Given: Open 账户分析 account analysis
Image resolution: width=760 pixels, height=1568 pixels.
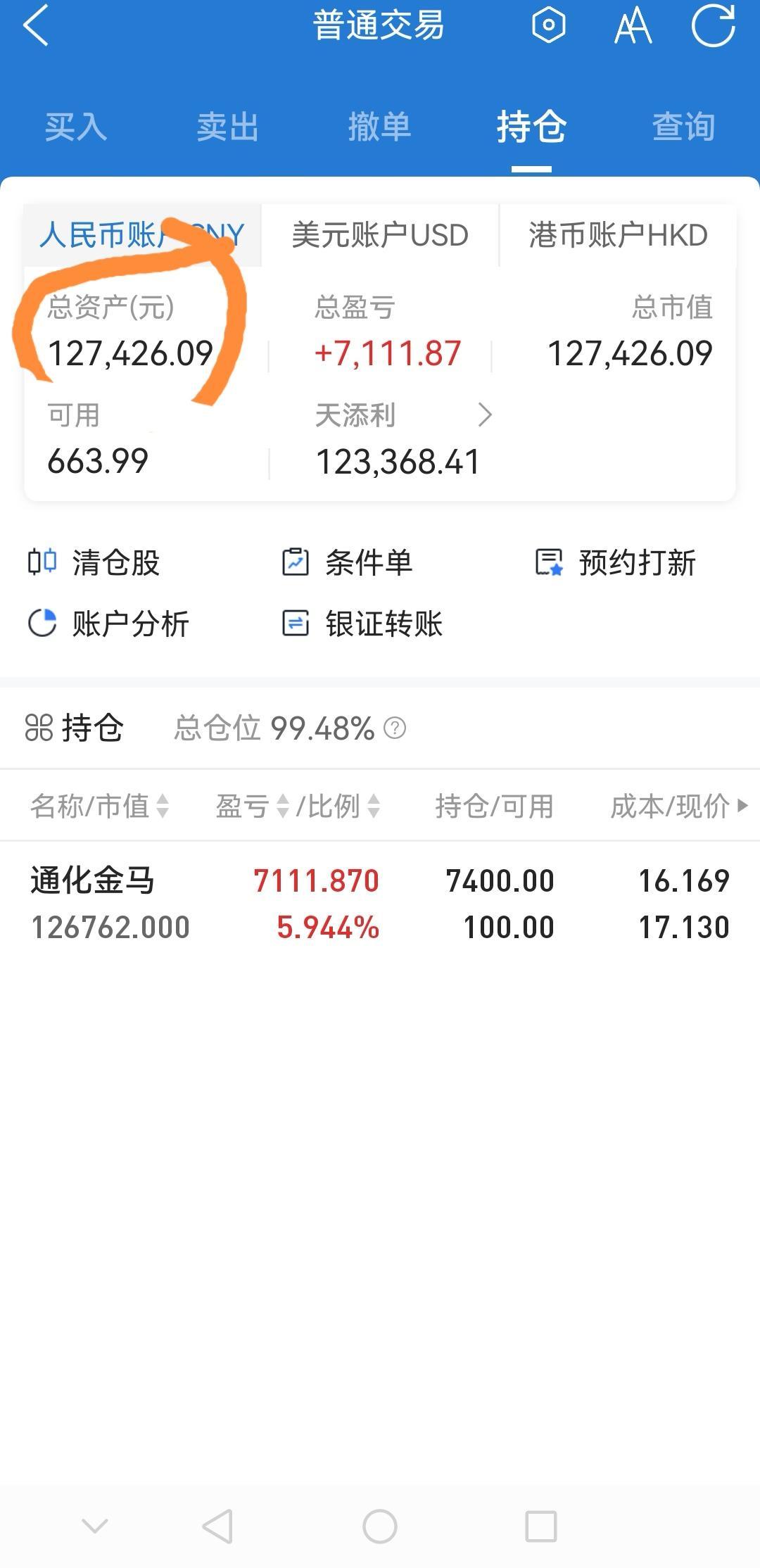Looking at the screenshot, I should [108, 624].
